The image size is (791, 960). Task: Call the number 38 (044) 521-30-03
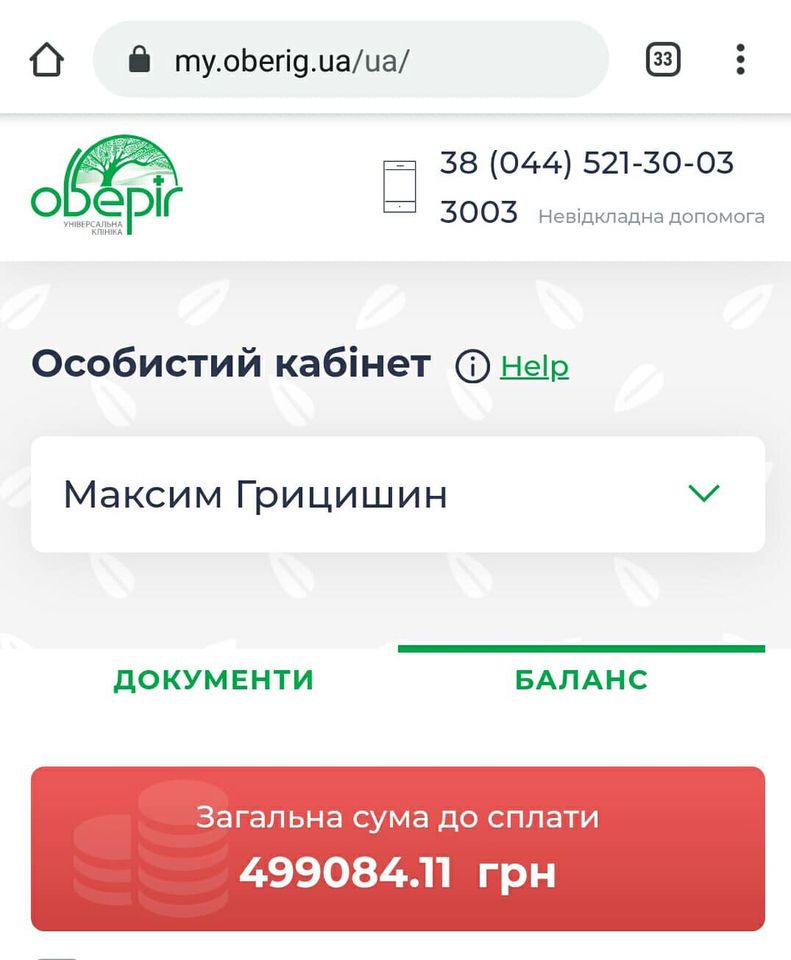click(x=586, y=163)
